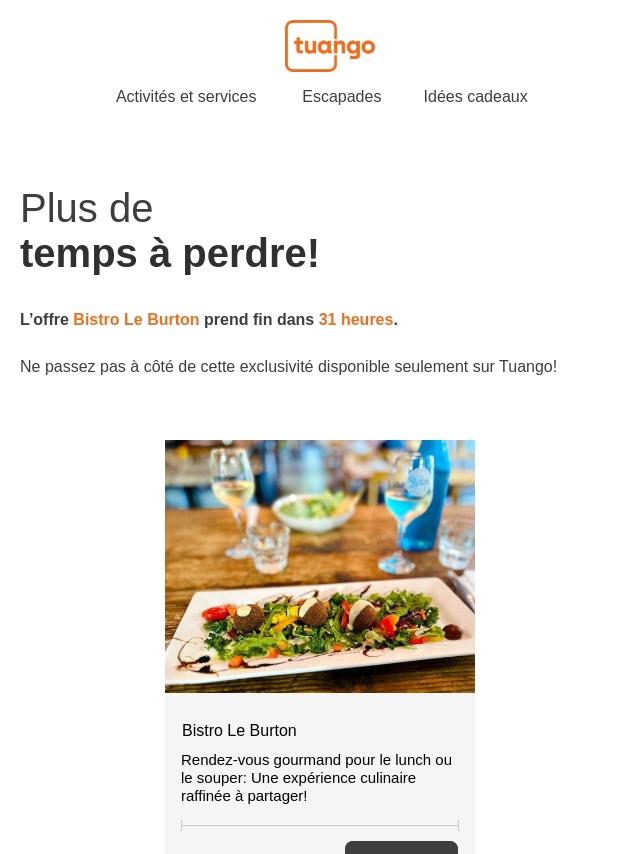Open the Bistro Le Burton offer photo card

(x=320, y=566)
